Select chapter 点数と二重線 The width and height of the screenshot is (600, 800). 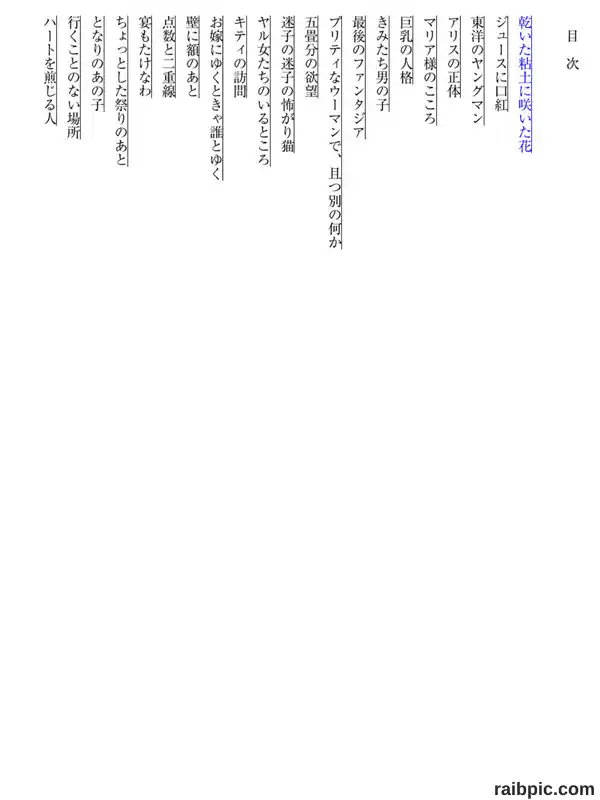coord(168,56)
